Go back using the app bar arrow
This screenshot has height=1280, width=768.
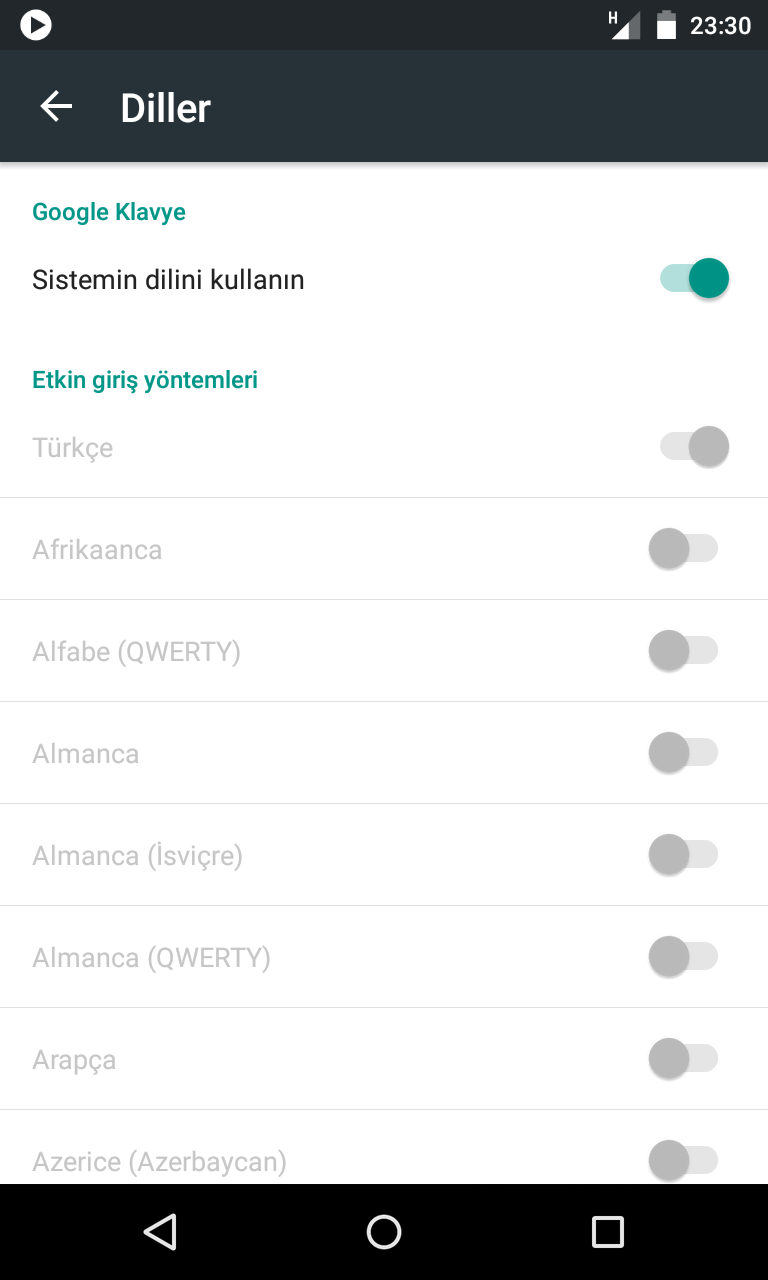point(56,107)
